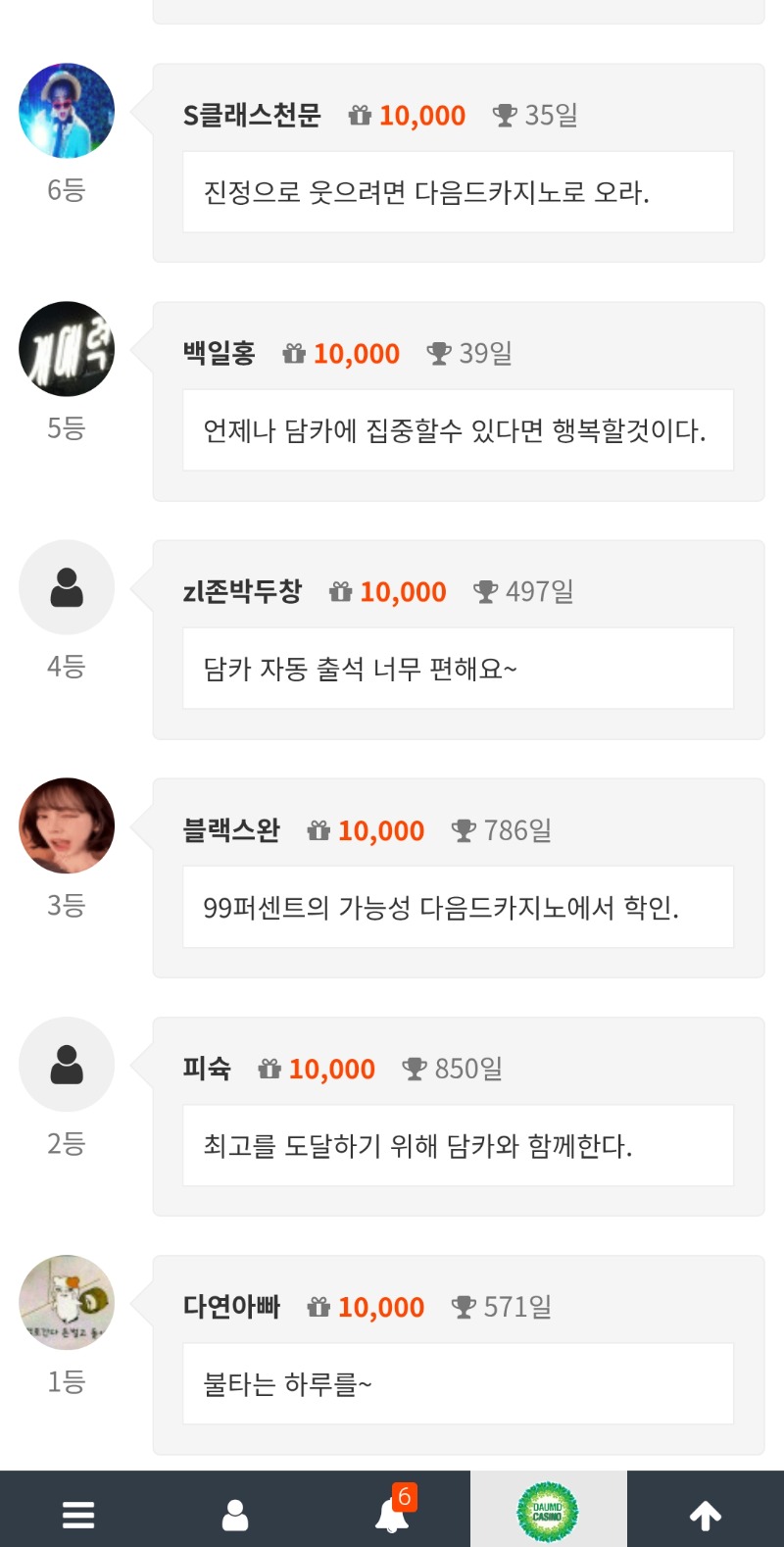
Task: Open the notifications bell
Action: (x=392, y=1515)
